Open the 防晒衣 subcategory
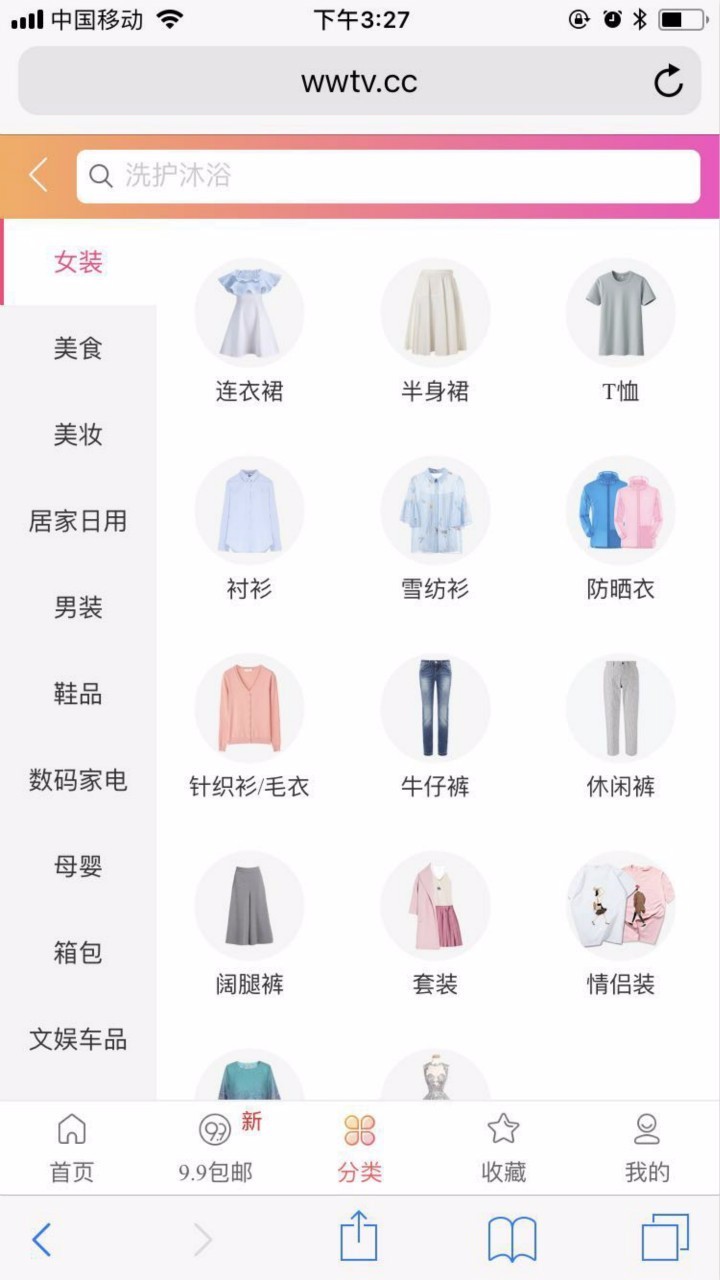720x1280 pixels. pyautogui.click(x=620, y=528)
